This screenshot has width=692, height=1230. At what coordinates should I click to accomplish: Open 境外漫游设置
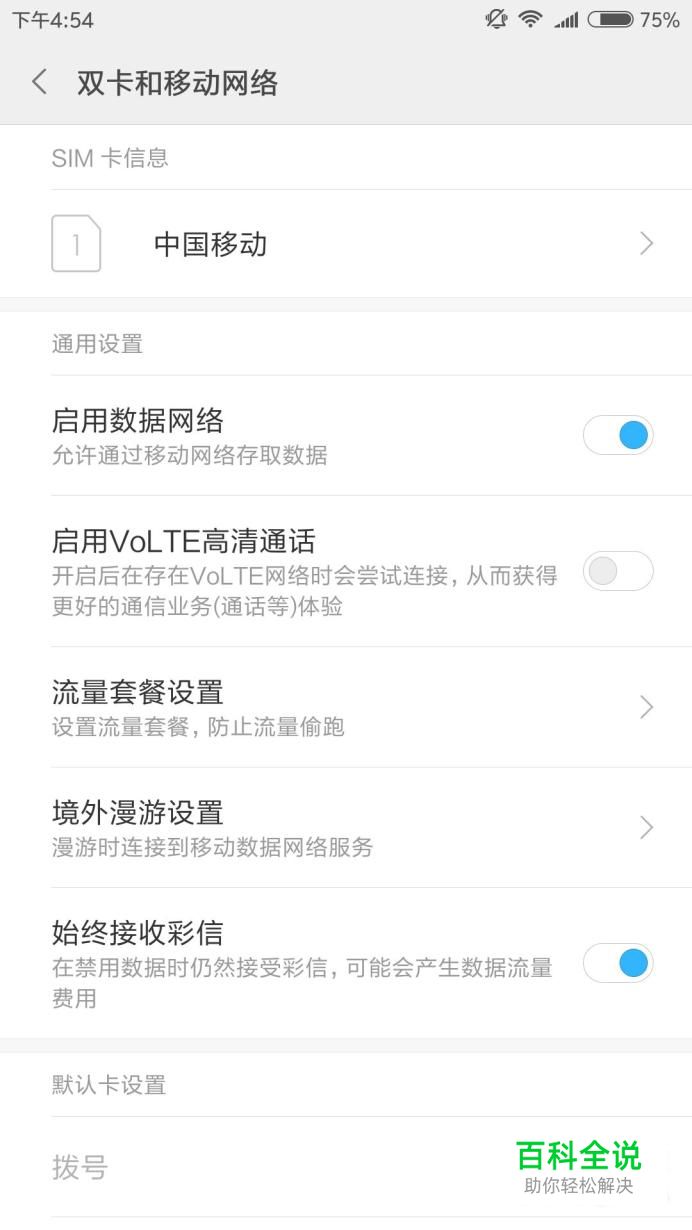(346, 828)
